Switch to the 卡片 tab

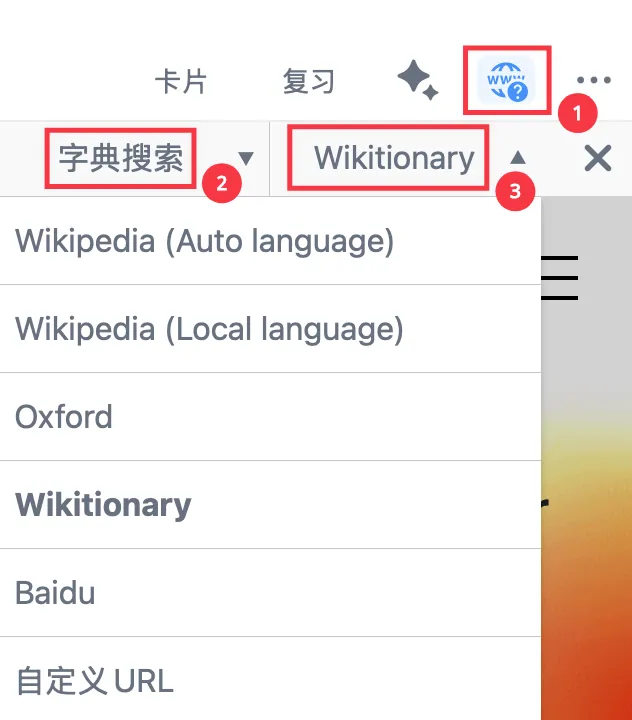[181, 82]
